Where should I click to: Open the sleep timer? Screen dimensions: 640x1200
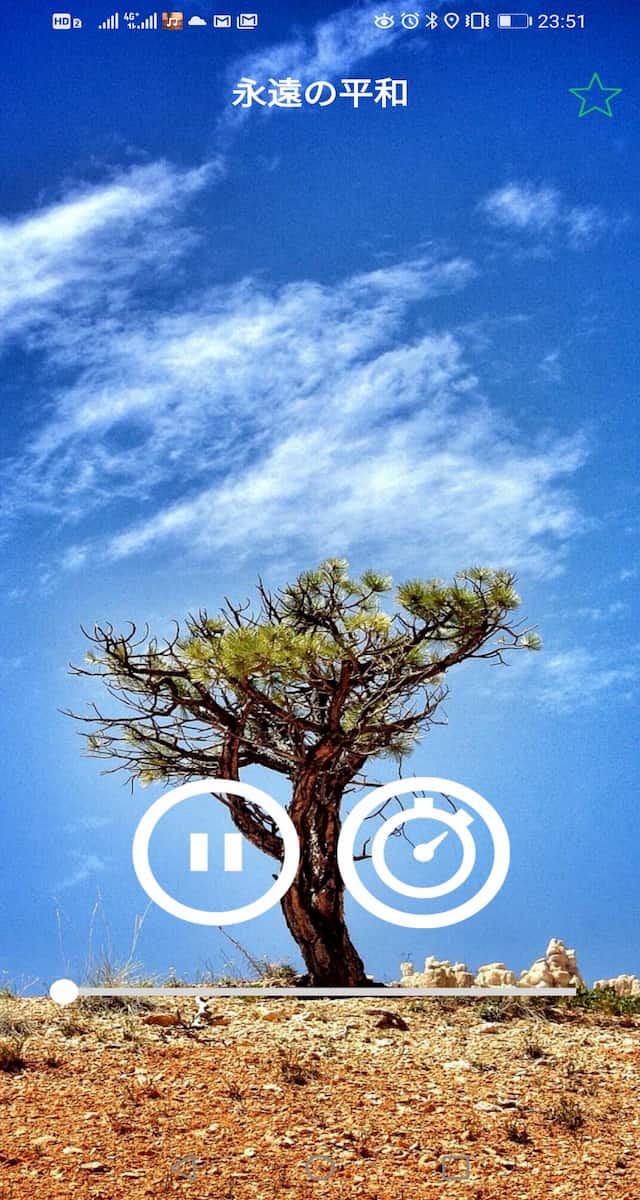424,852
